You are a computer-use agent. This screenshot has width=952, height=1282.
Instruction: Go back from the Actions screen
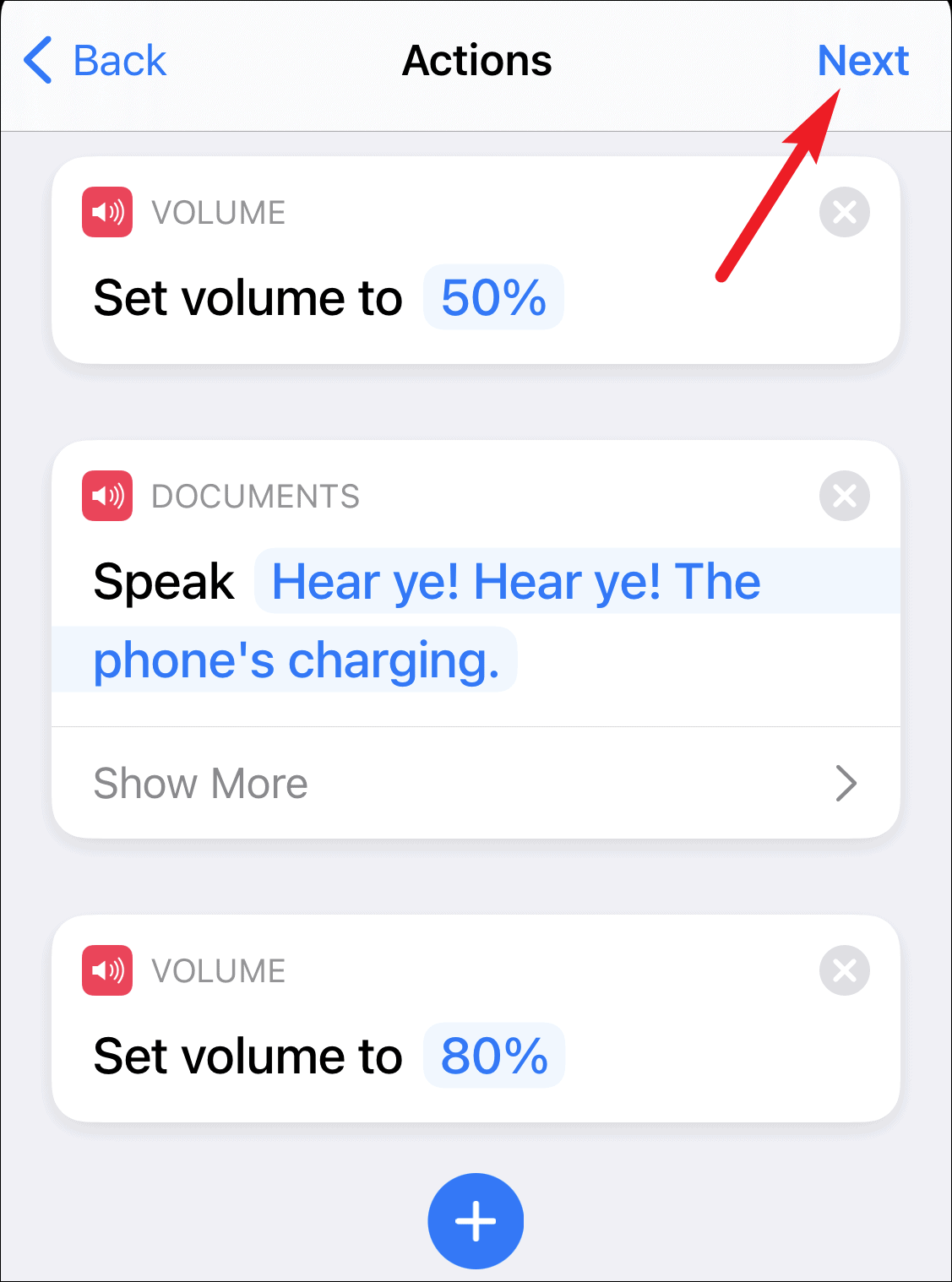tap(95, 61)
